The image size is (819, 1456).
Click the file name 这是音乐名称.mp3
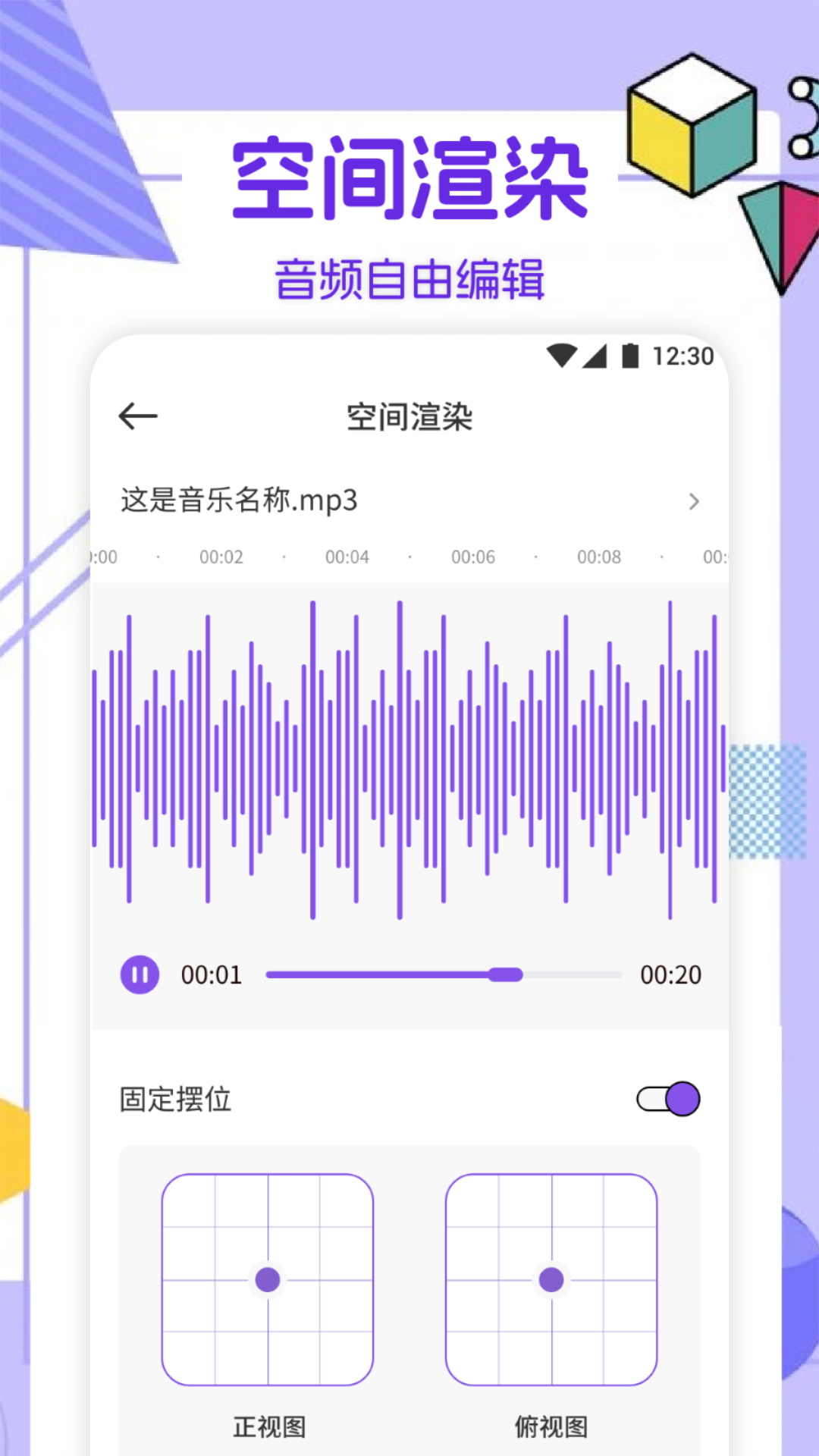(x=239, y=500)
